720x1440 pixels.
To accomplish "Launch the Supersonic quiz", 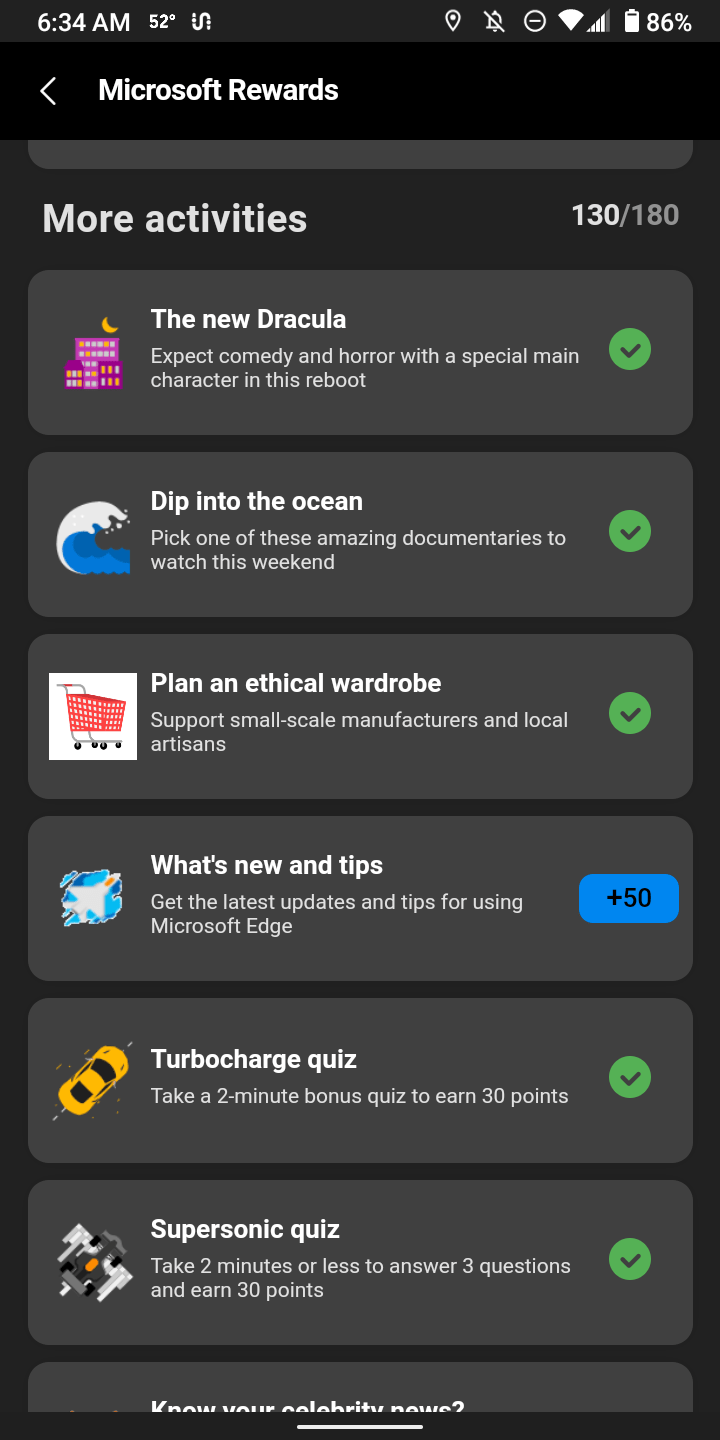I will 360,1262.
